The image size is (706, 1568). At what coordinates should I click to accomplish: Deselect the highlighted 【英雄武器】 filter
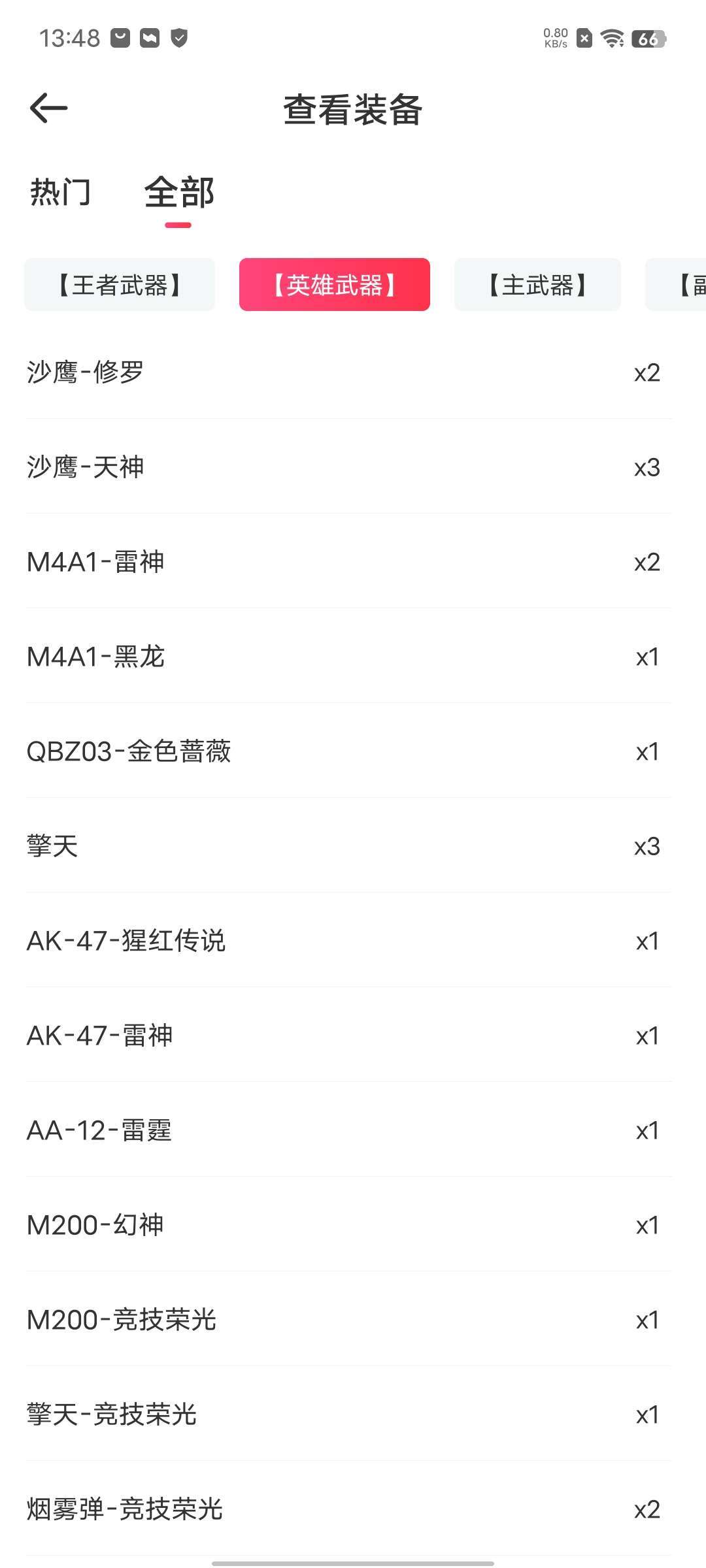[x=335, y=286]
